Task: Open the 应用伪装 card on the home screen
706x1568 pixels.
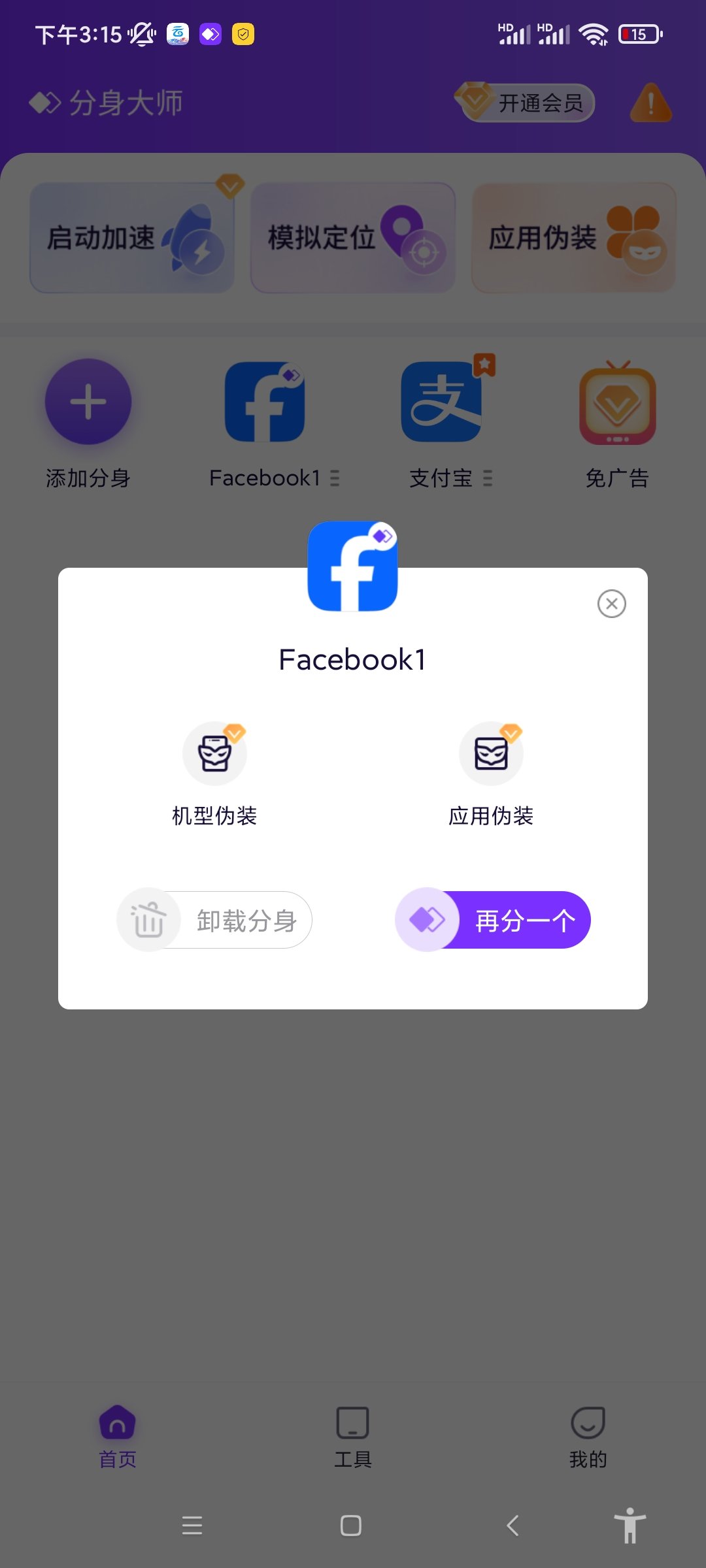Action: pos(573,237)
